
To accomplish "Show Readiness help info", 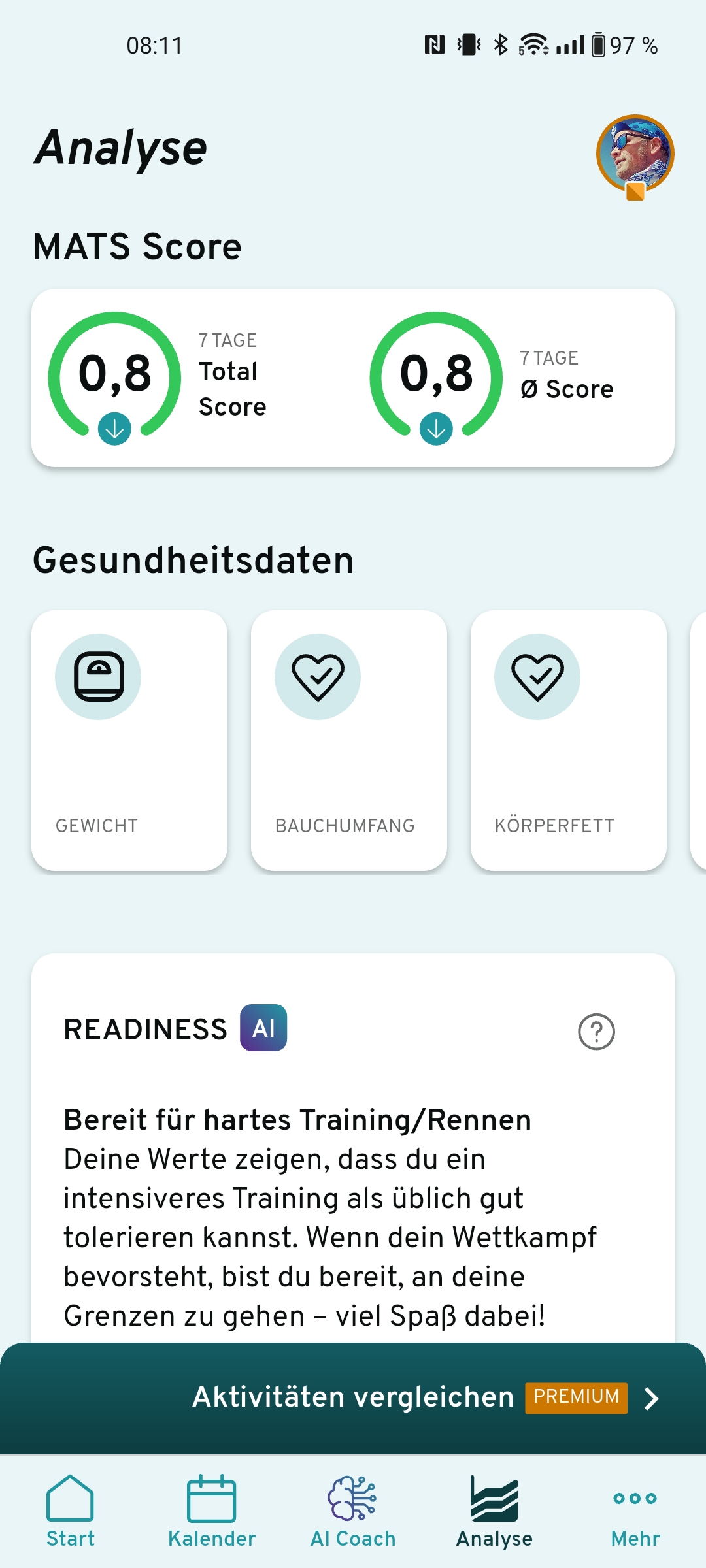I will (596, 1032).
